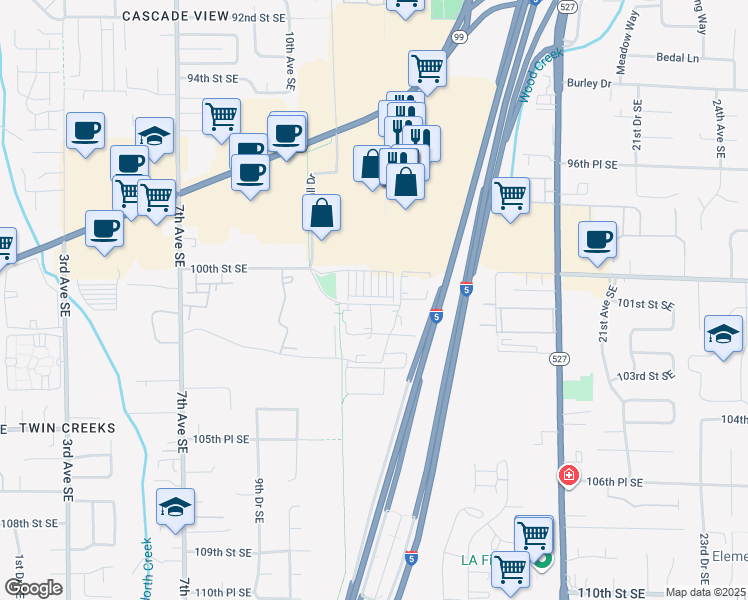
Task: Select the coffee marker by 21st Ave SE
Action: click(x=597, y=240)
